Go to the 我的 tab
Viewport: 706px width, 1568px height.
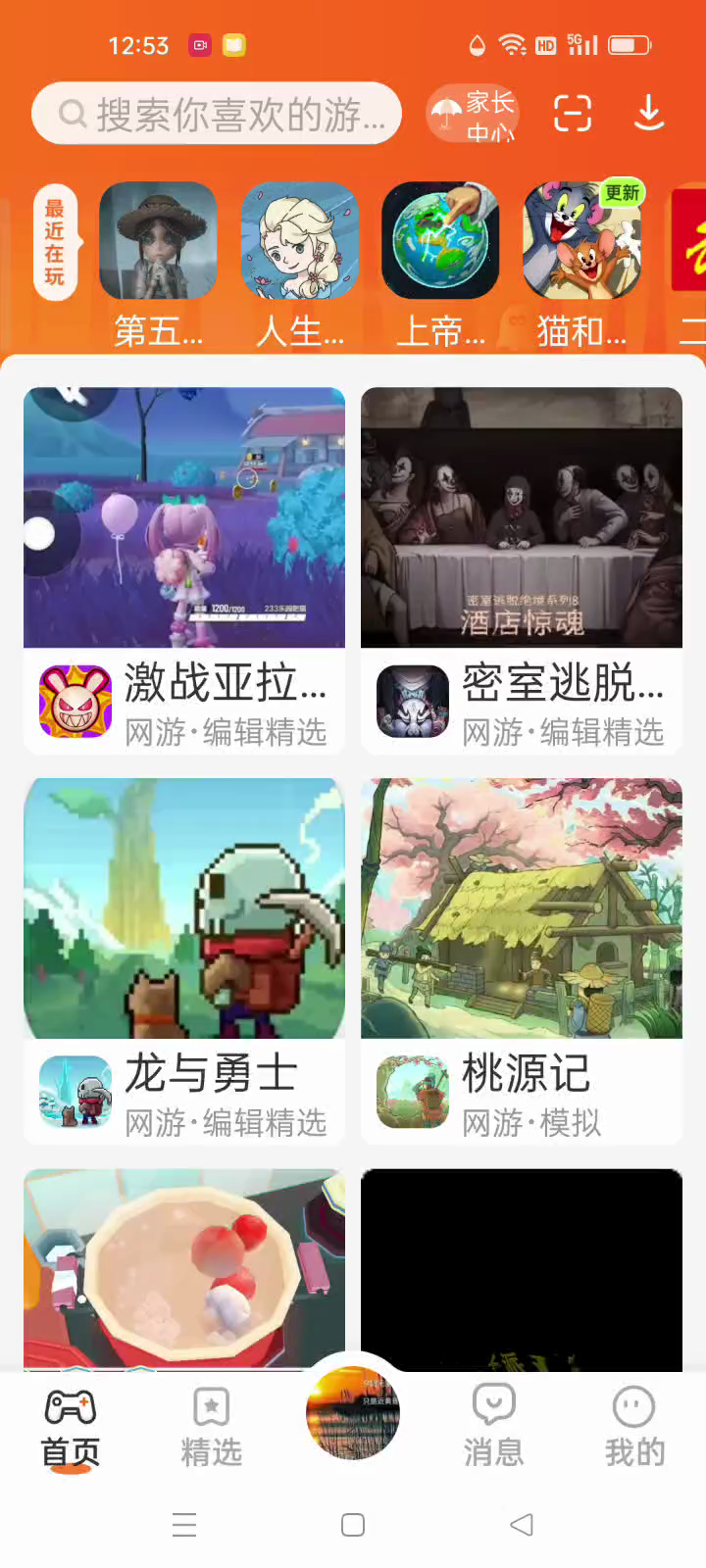pyautogui.click(x=634, y=1427)
